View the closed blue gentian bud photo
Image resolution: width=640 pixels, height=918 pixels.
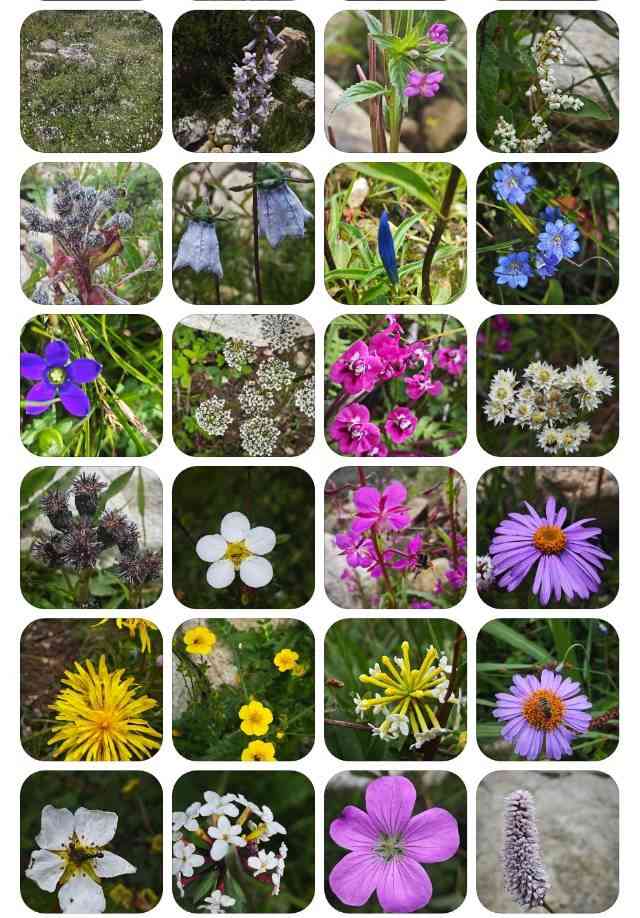pyautogui.click(x=395, y=233)
